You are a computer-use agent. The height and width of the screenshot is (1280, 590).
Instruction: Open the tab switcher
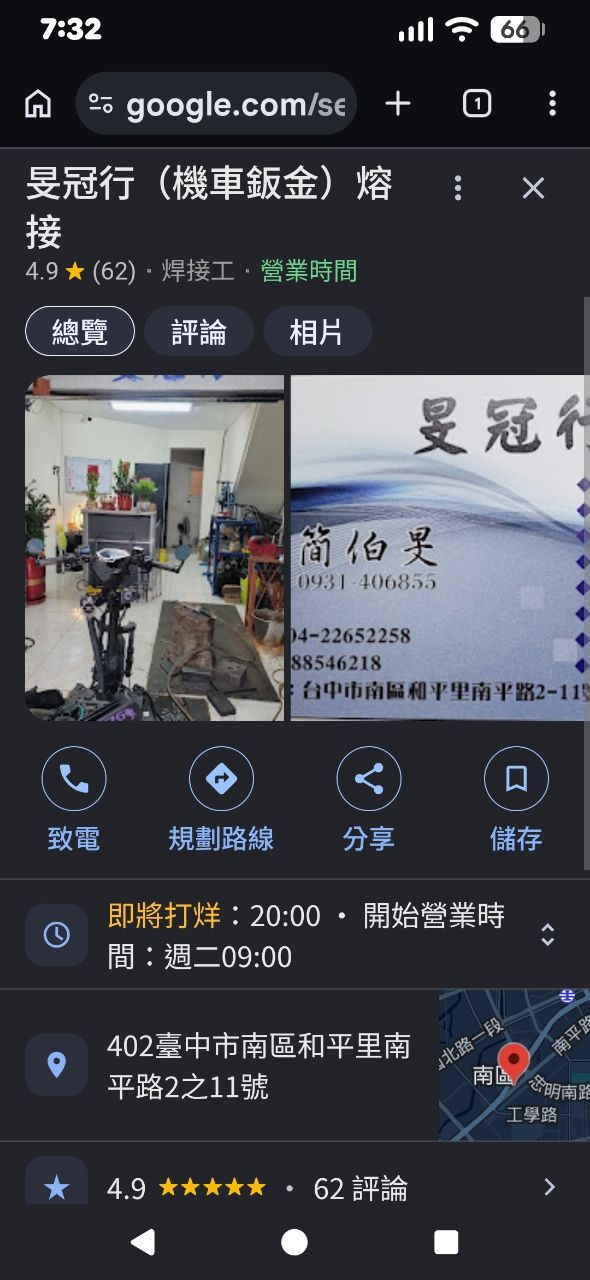[477, 103]
